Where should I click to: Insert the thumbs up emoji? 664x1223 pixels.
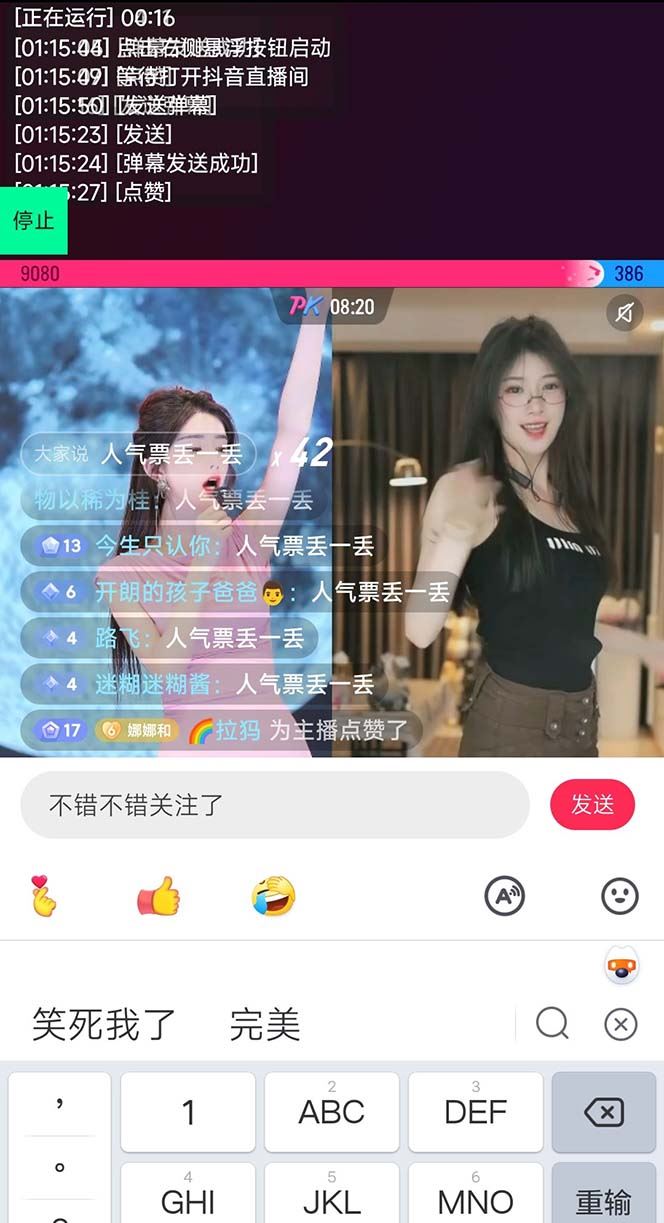coord(158,896)
